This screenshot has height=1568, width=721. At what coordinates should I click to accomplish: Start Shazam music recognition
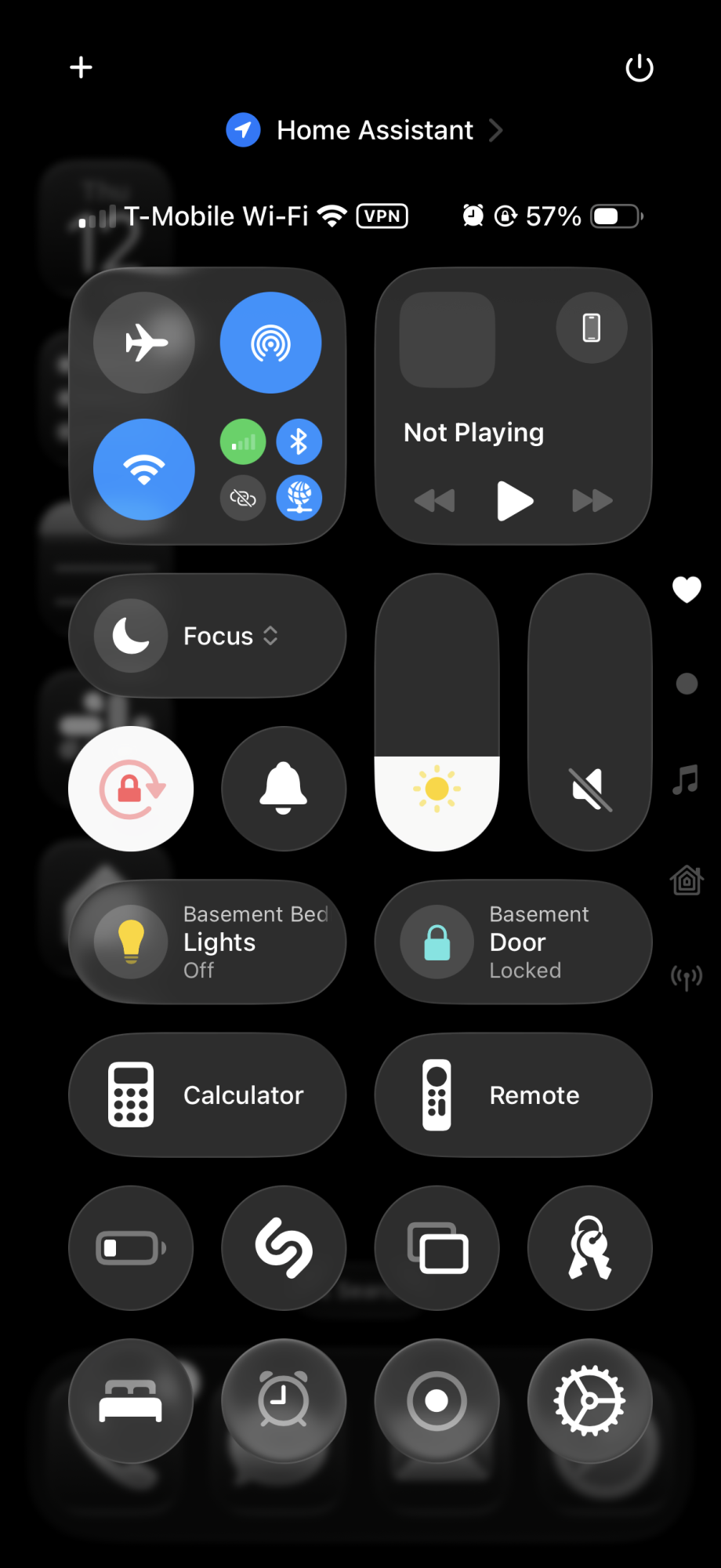284,1247
